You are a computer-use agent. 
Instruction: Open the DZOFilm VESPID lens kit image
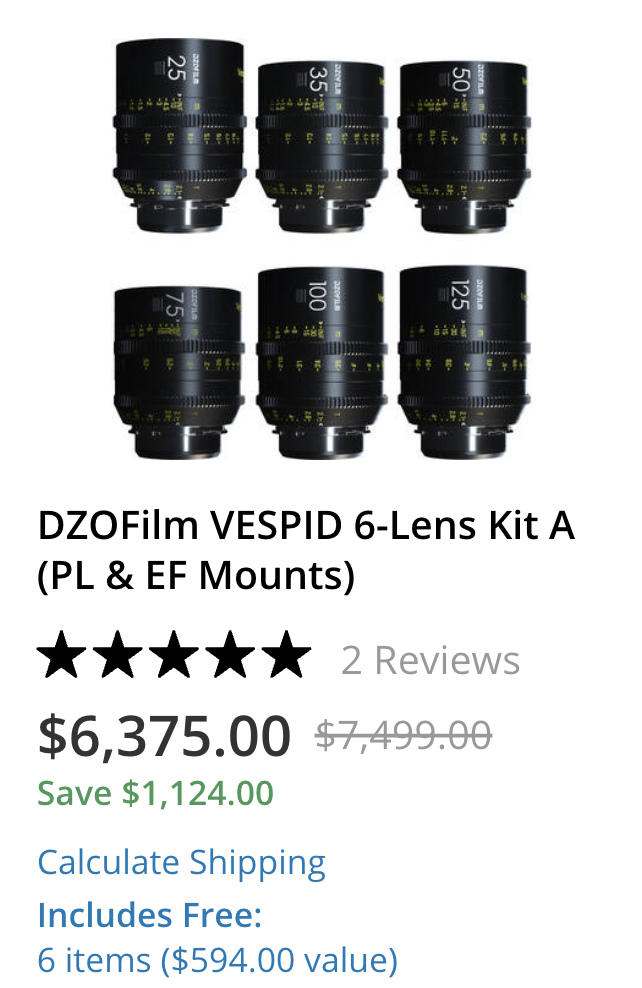pyautogui.click(x=321, y=250)
